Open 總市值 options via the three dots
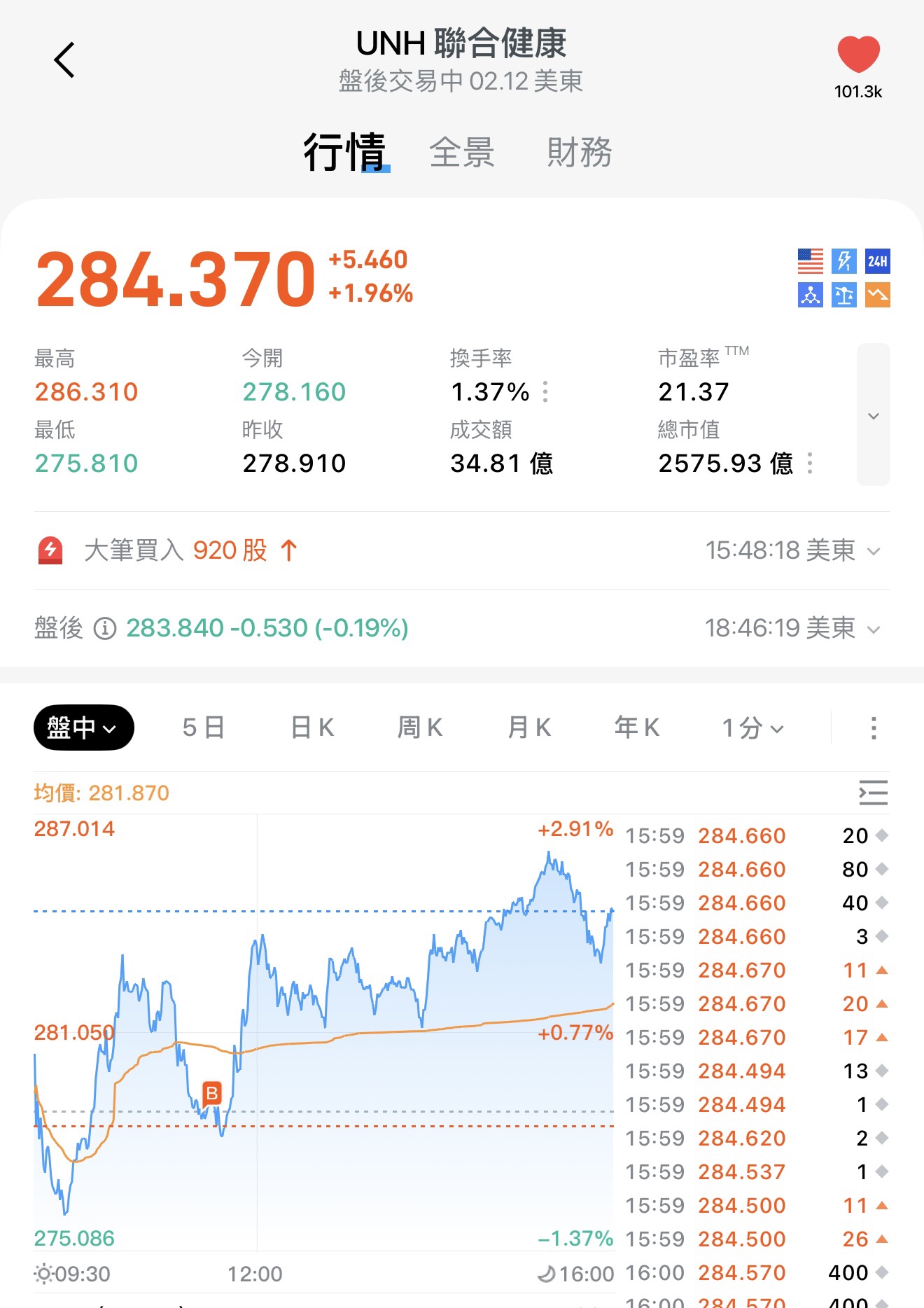Image resolution: width=924 pixels, height=1308 pixels. click(810, 463)
